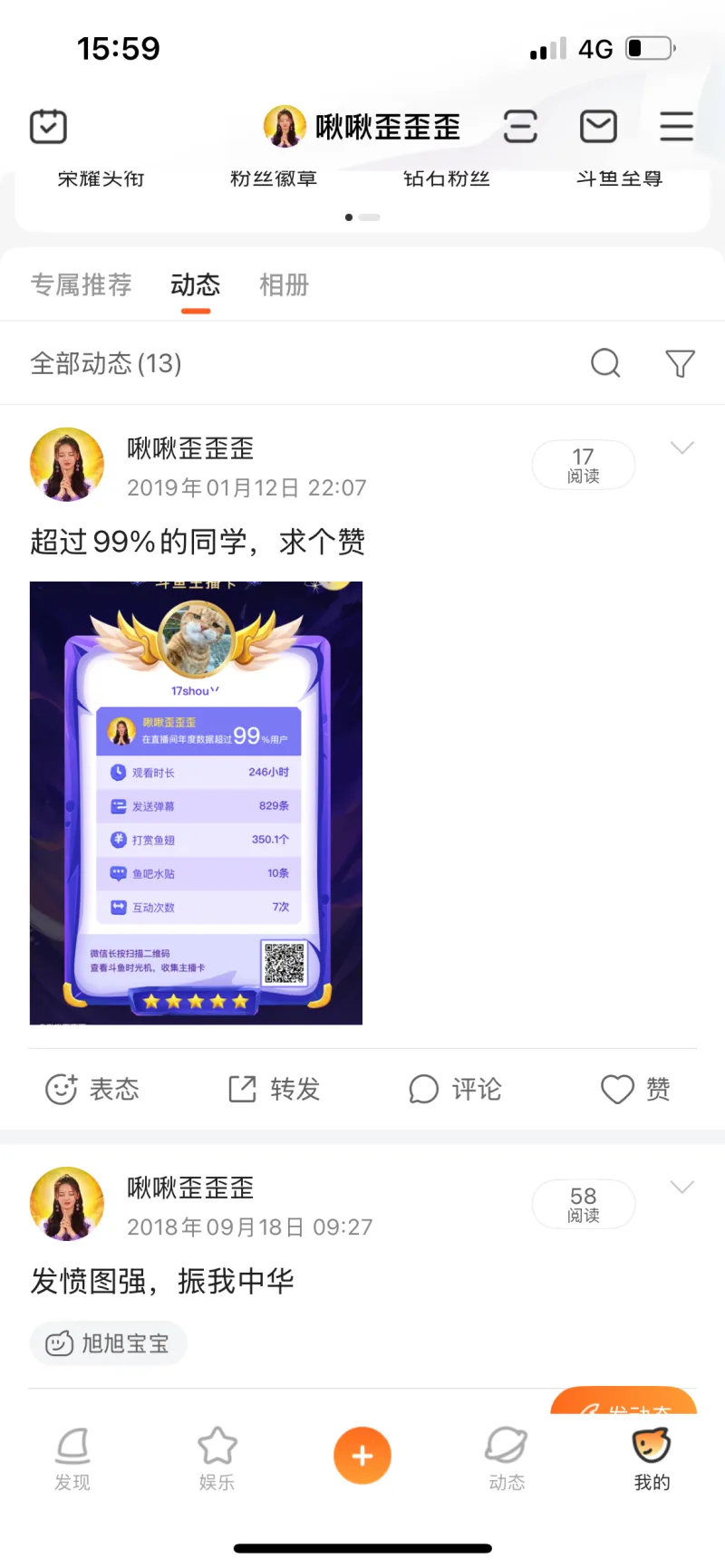Open the 旭旭宝宝 topic chip
The image size is (725, 1568).
[109, 1343]
